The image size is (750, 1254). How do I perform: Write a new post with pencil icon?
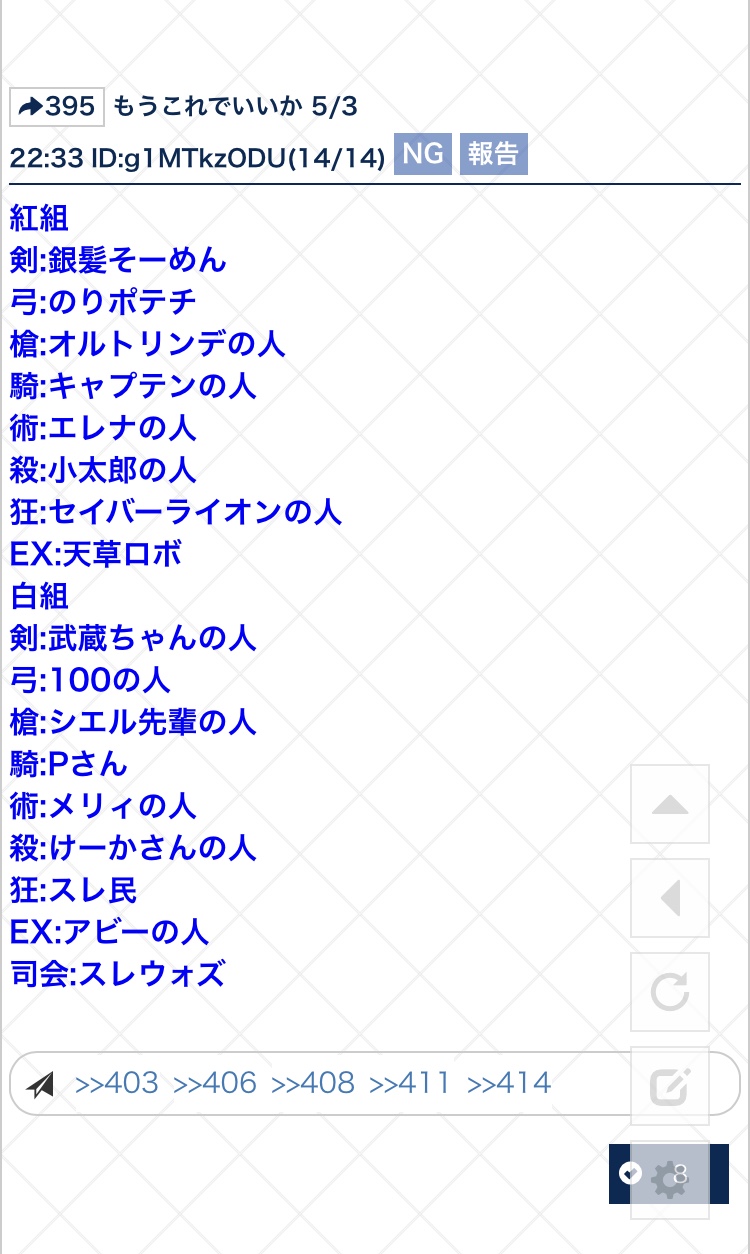(x=669, y=1086)
